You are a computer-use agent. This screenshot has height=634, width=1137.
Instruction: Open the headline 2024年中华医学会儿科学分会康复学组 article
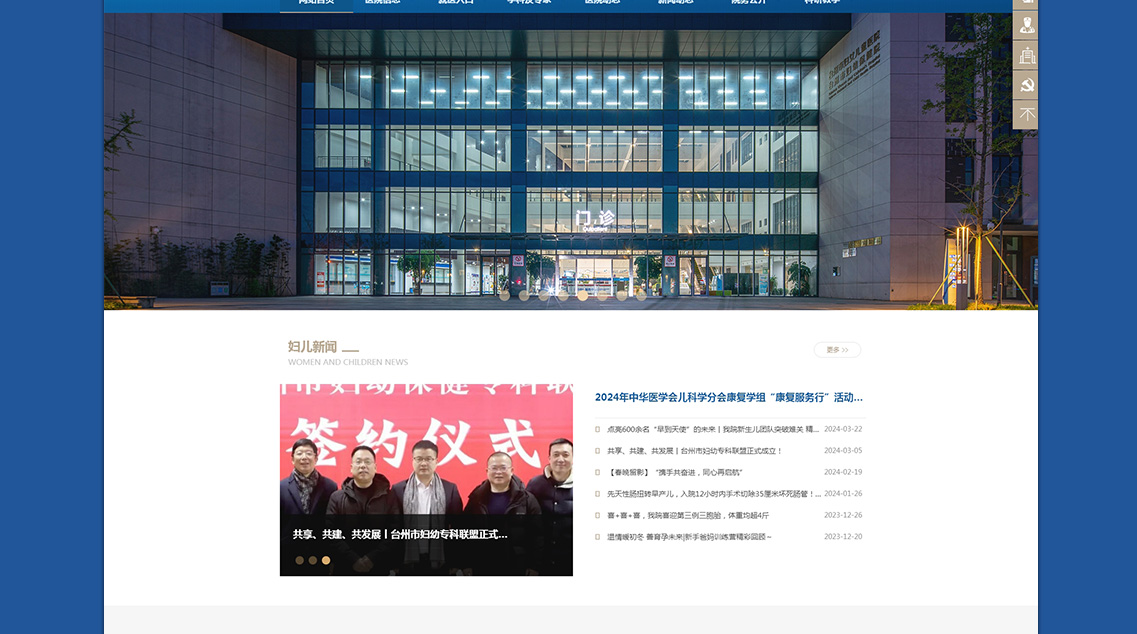click(728, 397)
